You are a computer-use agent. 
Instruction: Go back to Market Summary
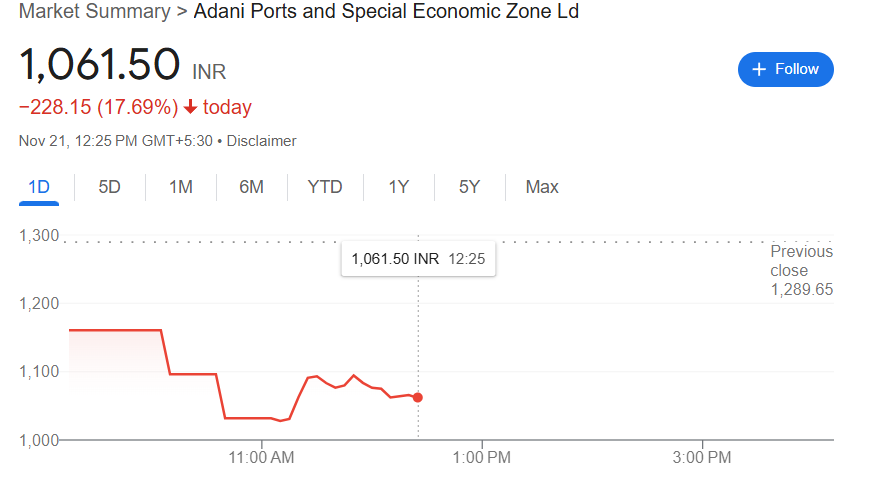(x=94, y=12)
